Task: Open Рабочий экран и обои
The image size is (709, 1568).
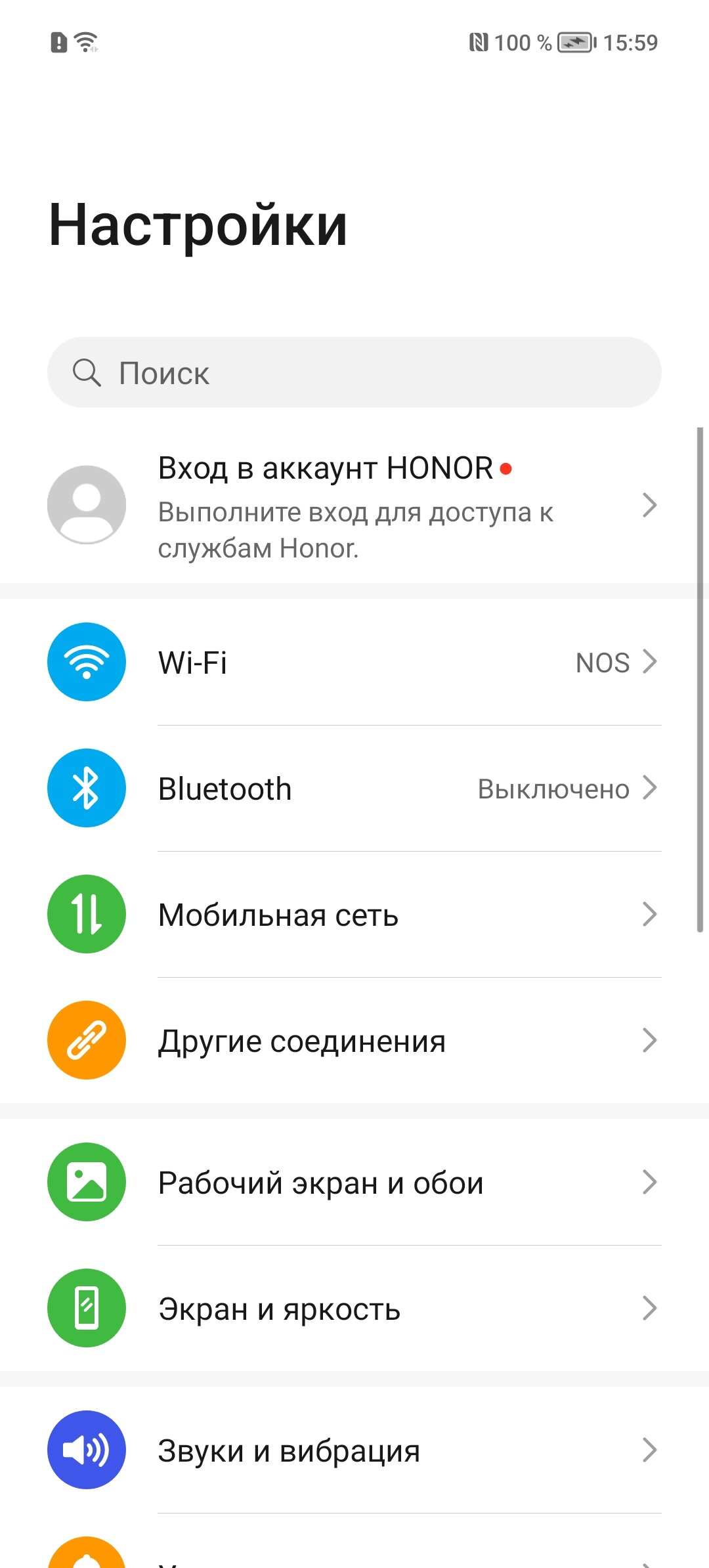Action: 354,1182
